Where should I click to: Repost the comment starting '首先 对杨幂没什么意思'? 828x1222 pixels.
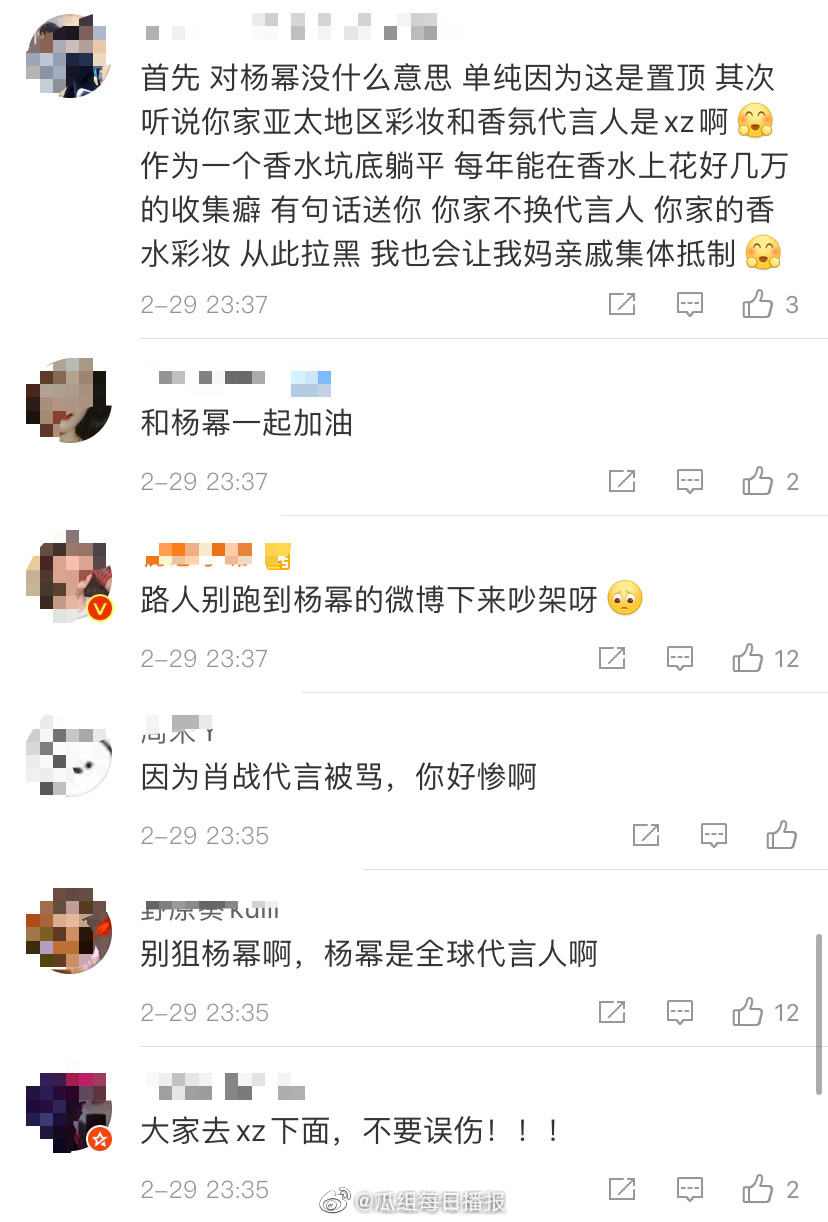point(622,305)
